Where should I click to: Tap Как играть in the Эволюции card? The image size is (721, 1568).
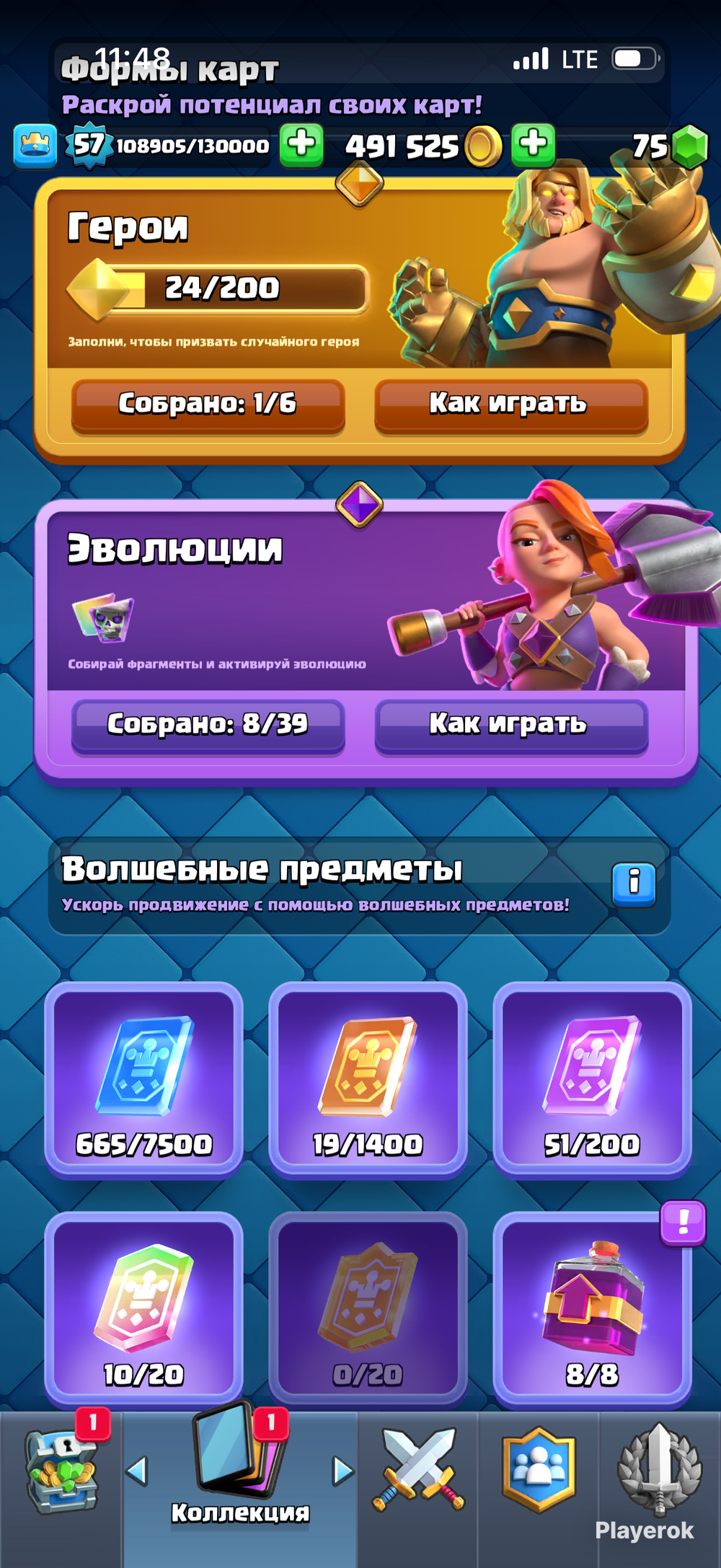[x=510, y=725]
